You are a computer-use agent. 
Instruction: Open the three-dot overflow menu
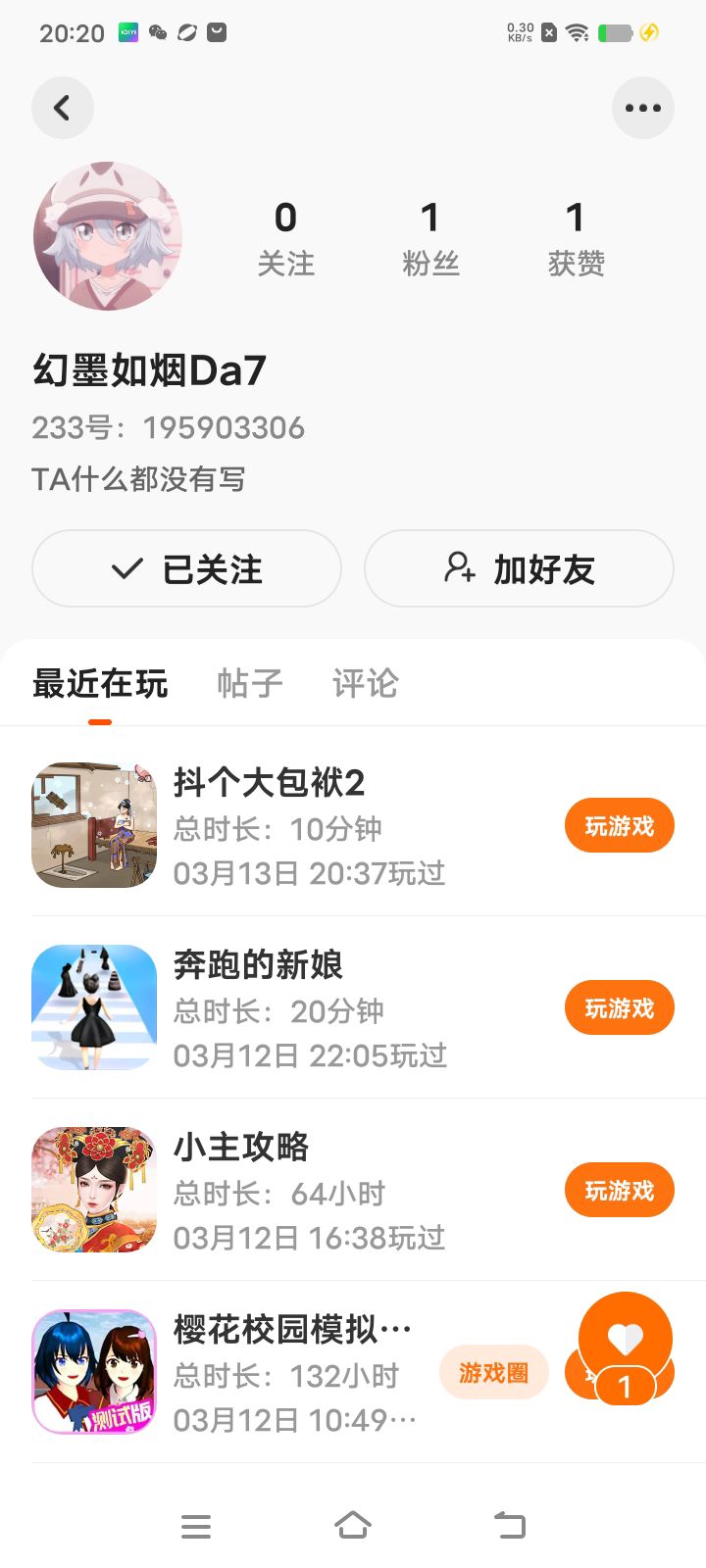[643, 108]
